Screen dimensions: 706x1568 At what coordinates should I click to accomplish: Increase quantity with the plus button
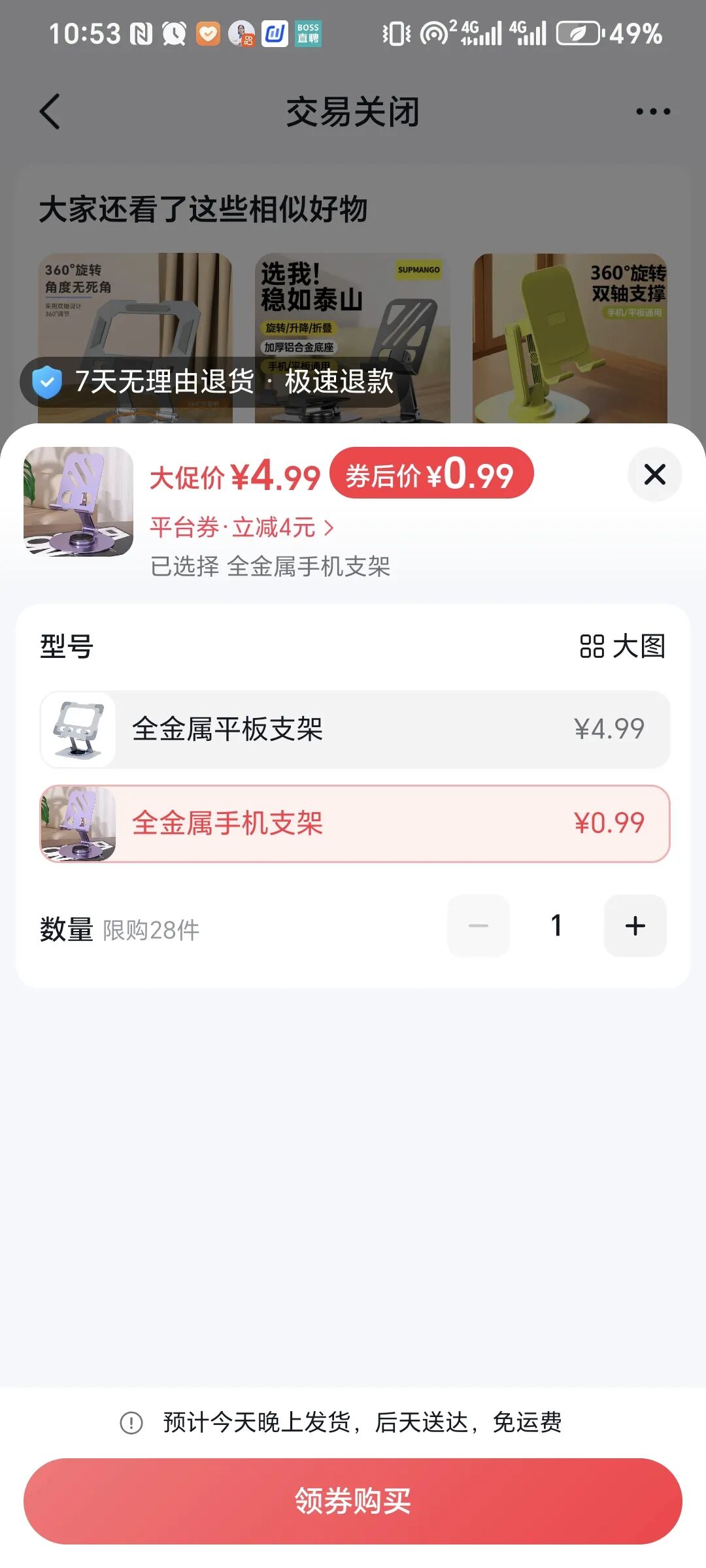coord(635,926)
